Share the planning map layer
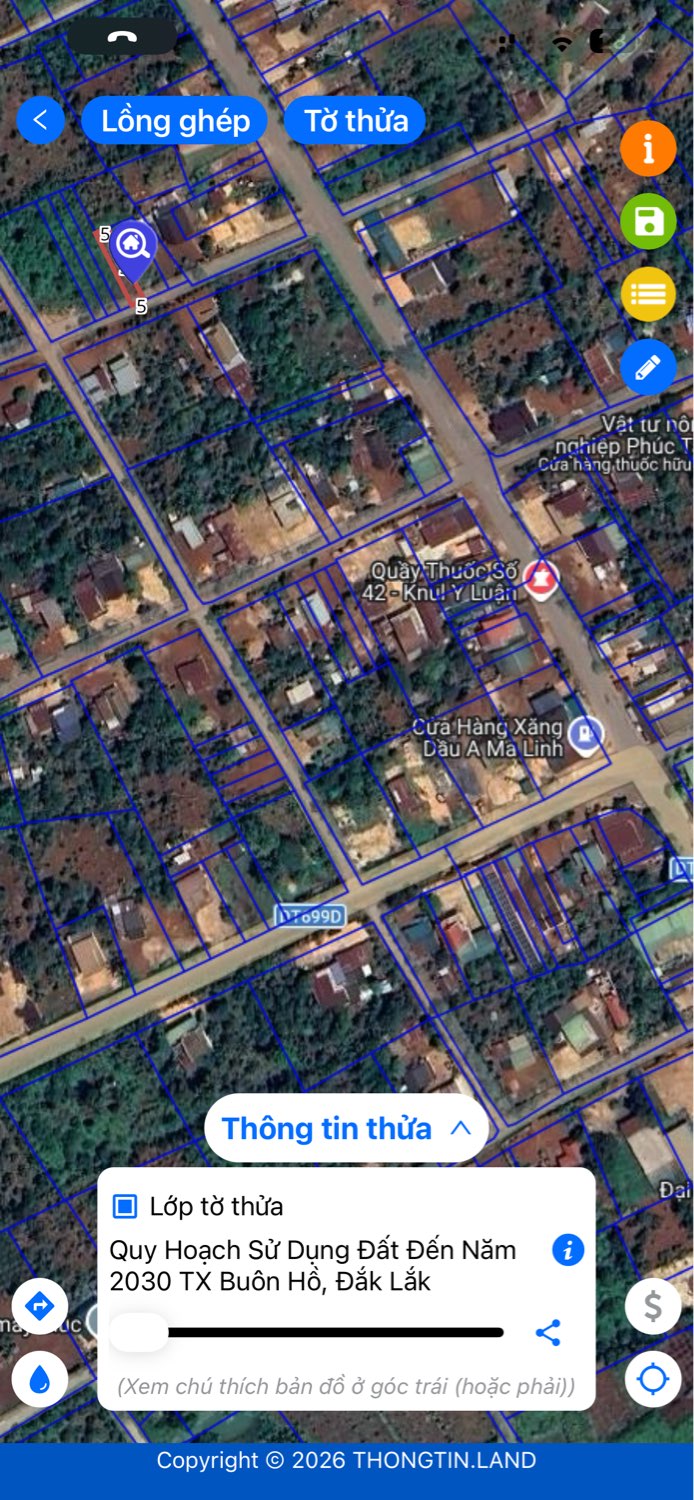 click(x=548, y=1332)
